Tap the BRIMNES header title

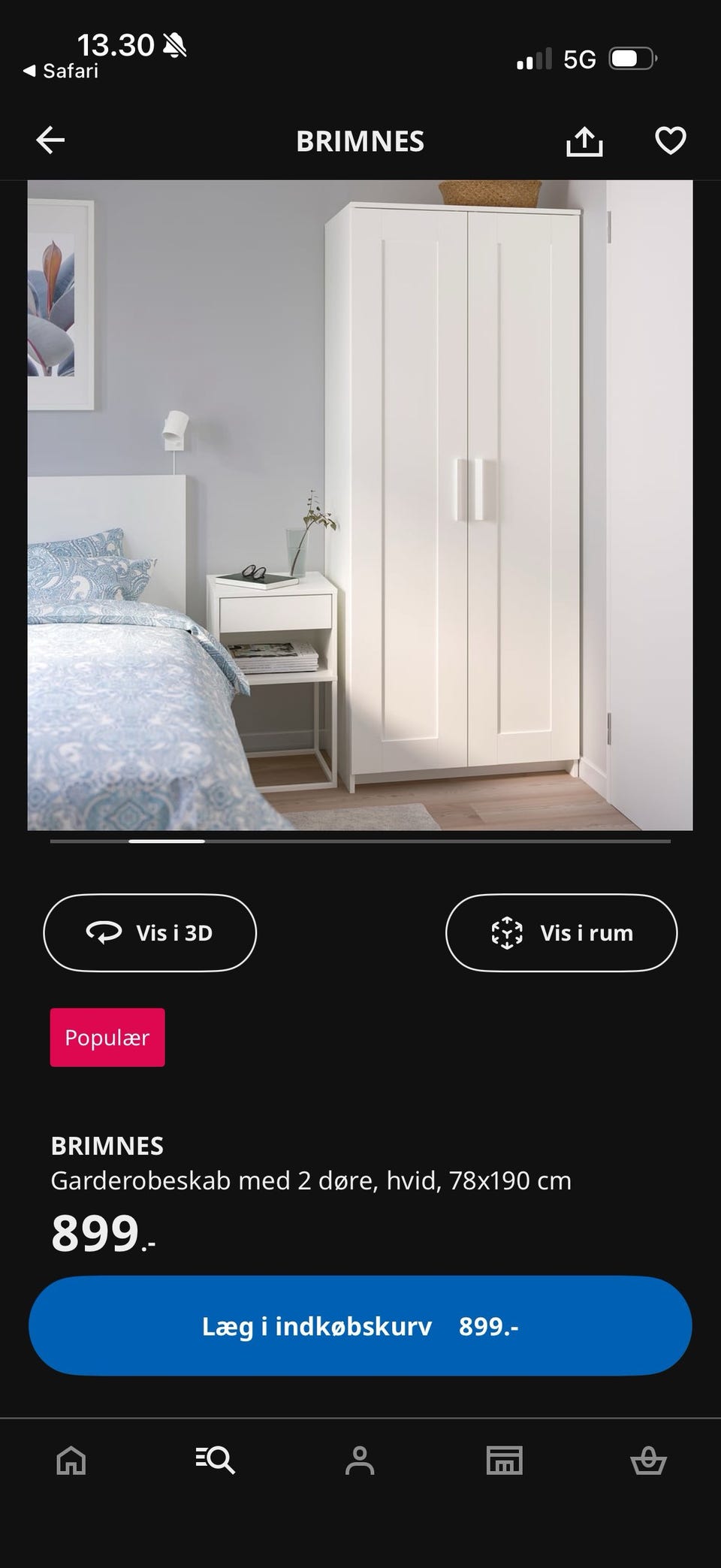tap(360, 140)
